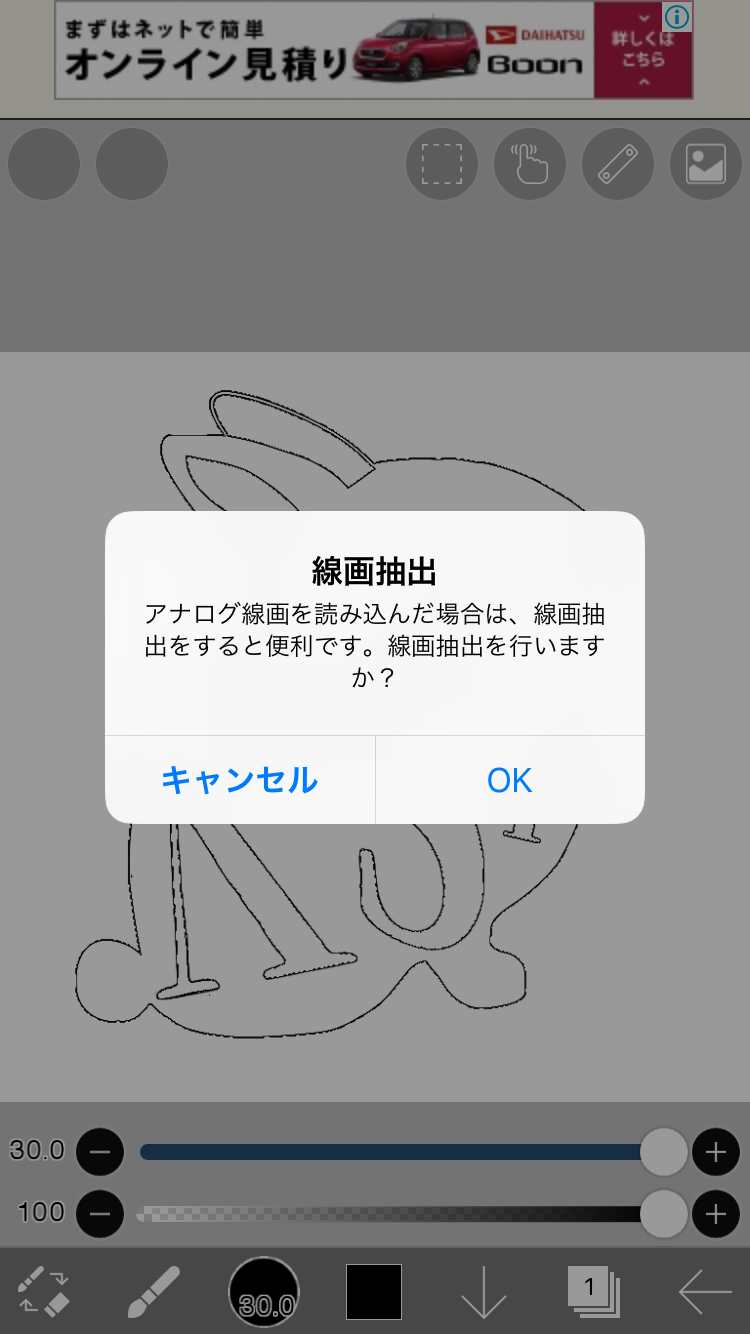Image resolution: width=750 pixels, height=1334 pixels.
Task: Open the layers panel
Action: pos(594,1291)
